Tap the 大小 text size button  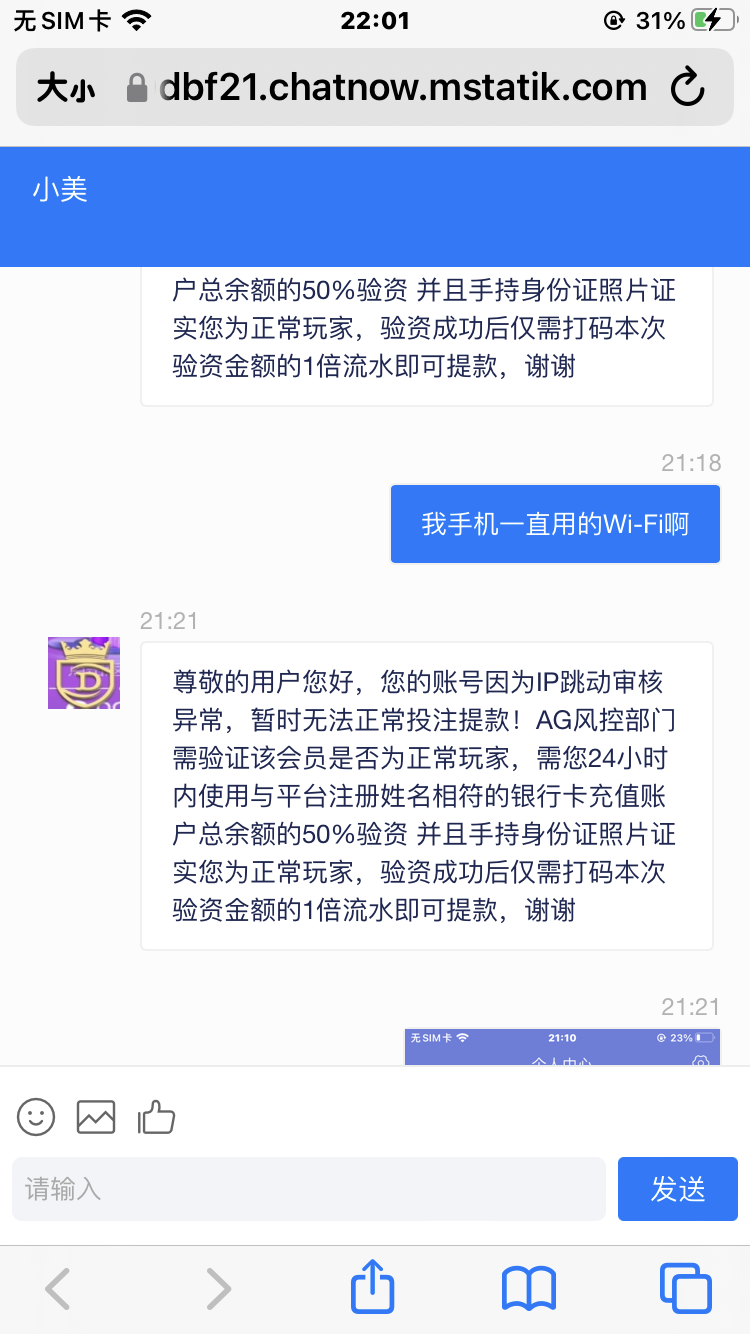(x=66, y=88)
